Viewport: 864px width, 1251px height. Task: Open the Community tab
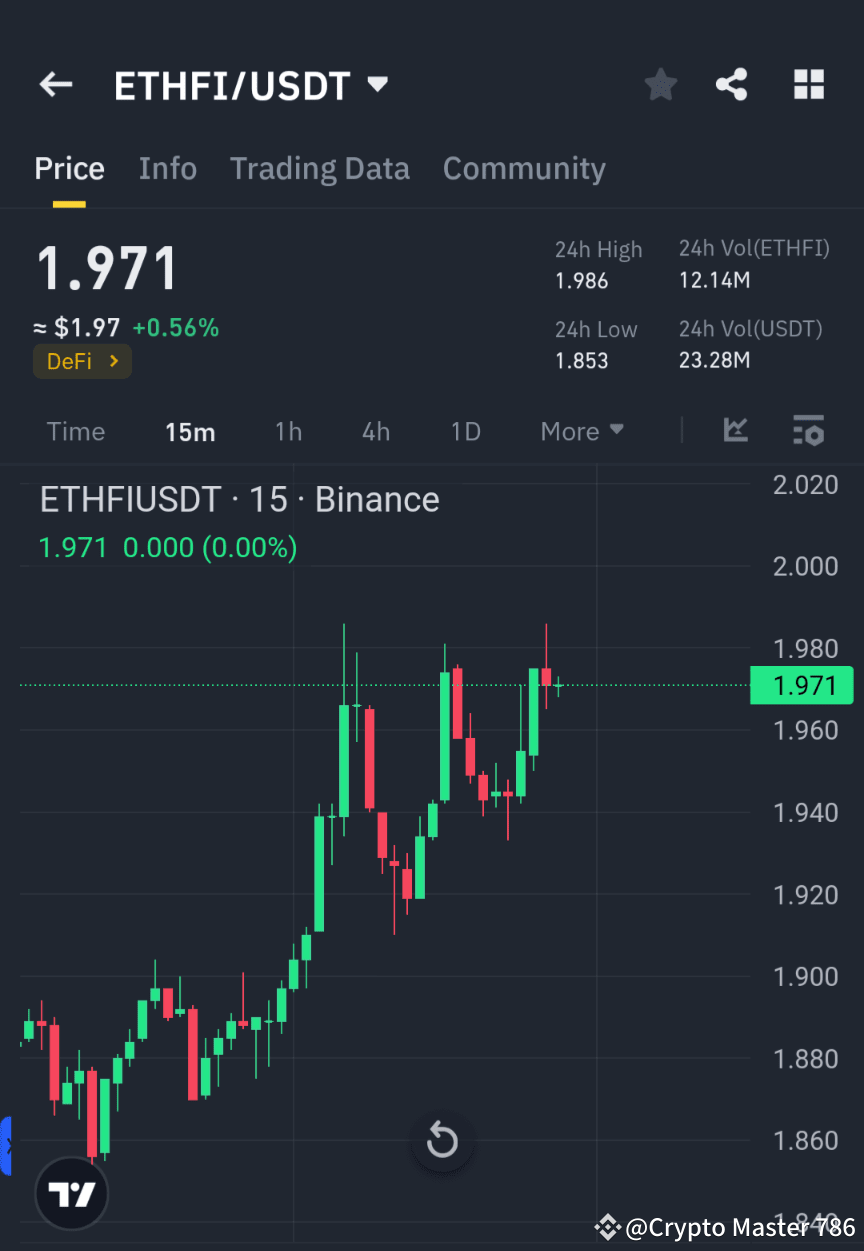(524, 168)
